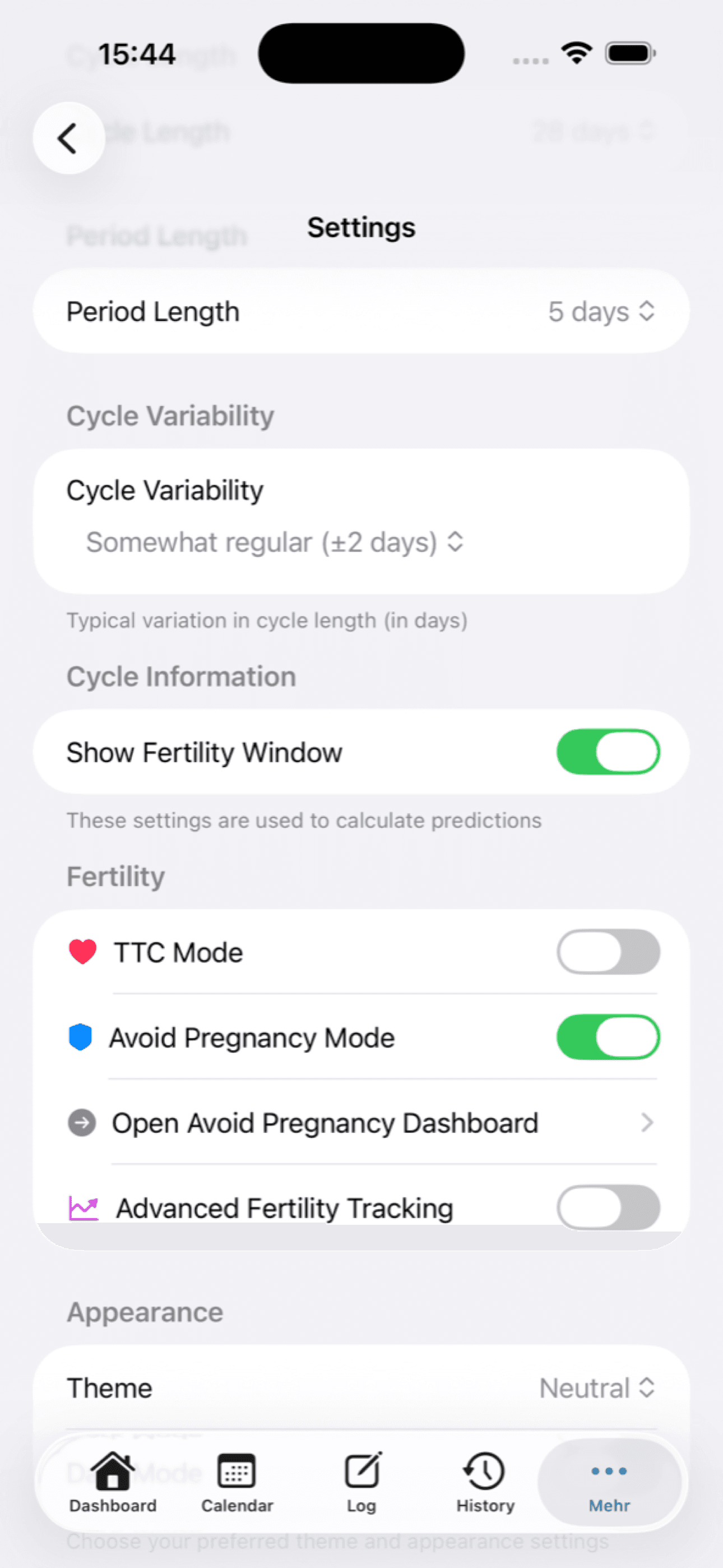Open Avoid Pregnancy Dashboard
Image resolution: width=723 pixels, height=1568 pixels.
coord(360,1122)
